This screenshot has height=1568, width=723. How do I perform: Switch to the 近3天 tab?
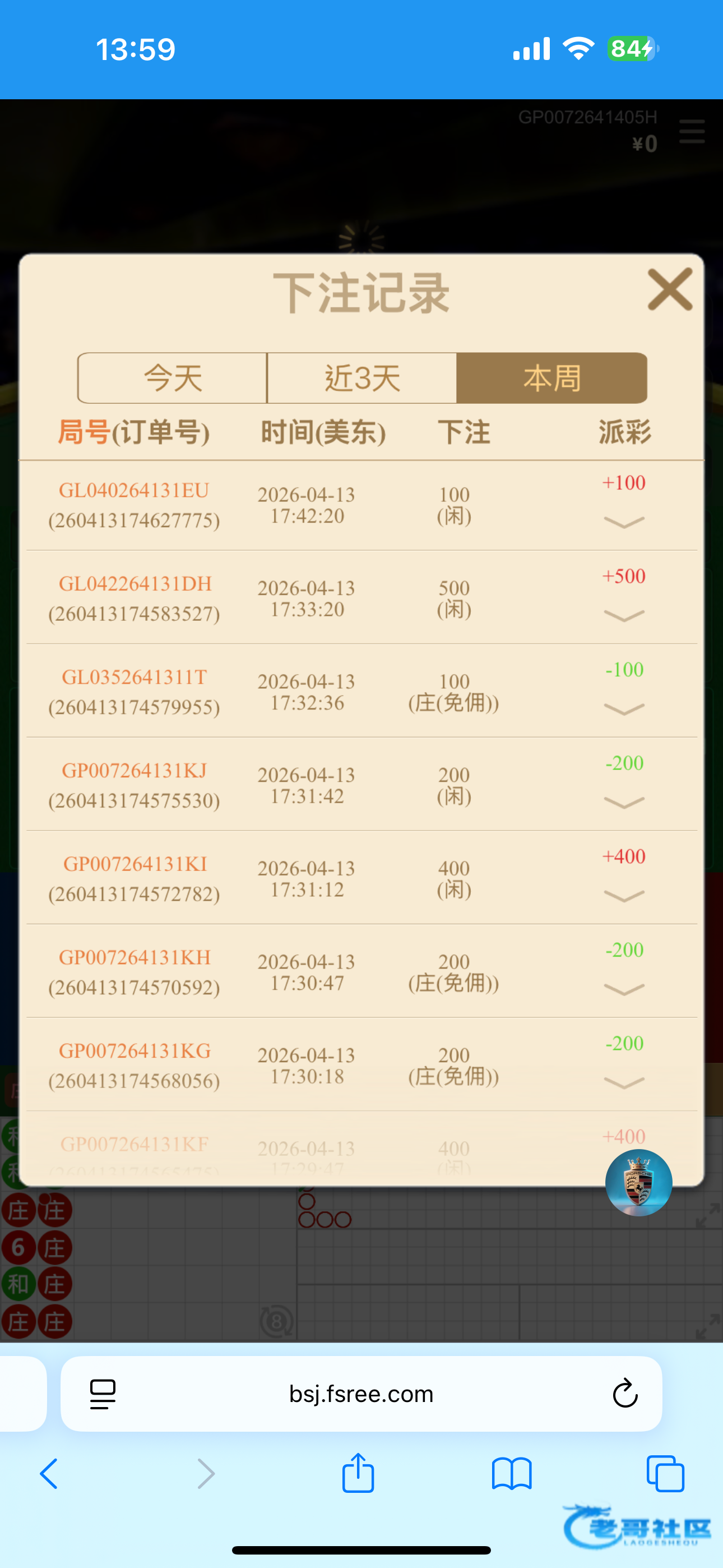point(362,378)
